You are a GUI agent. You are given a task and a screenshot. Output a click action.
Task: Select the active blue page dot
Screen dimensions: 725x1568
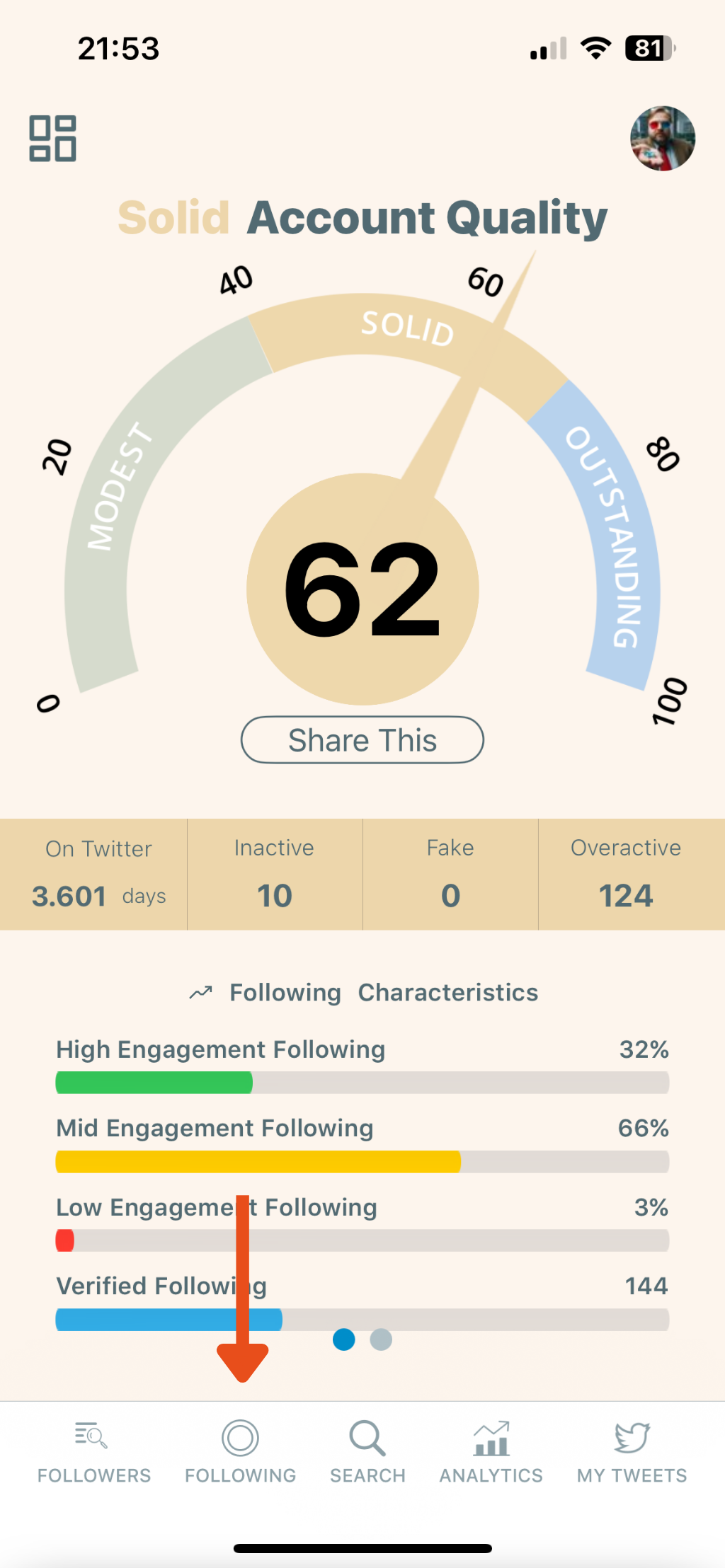click(x=344, y=1339)
